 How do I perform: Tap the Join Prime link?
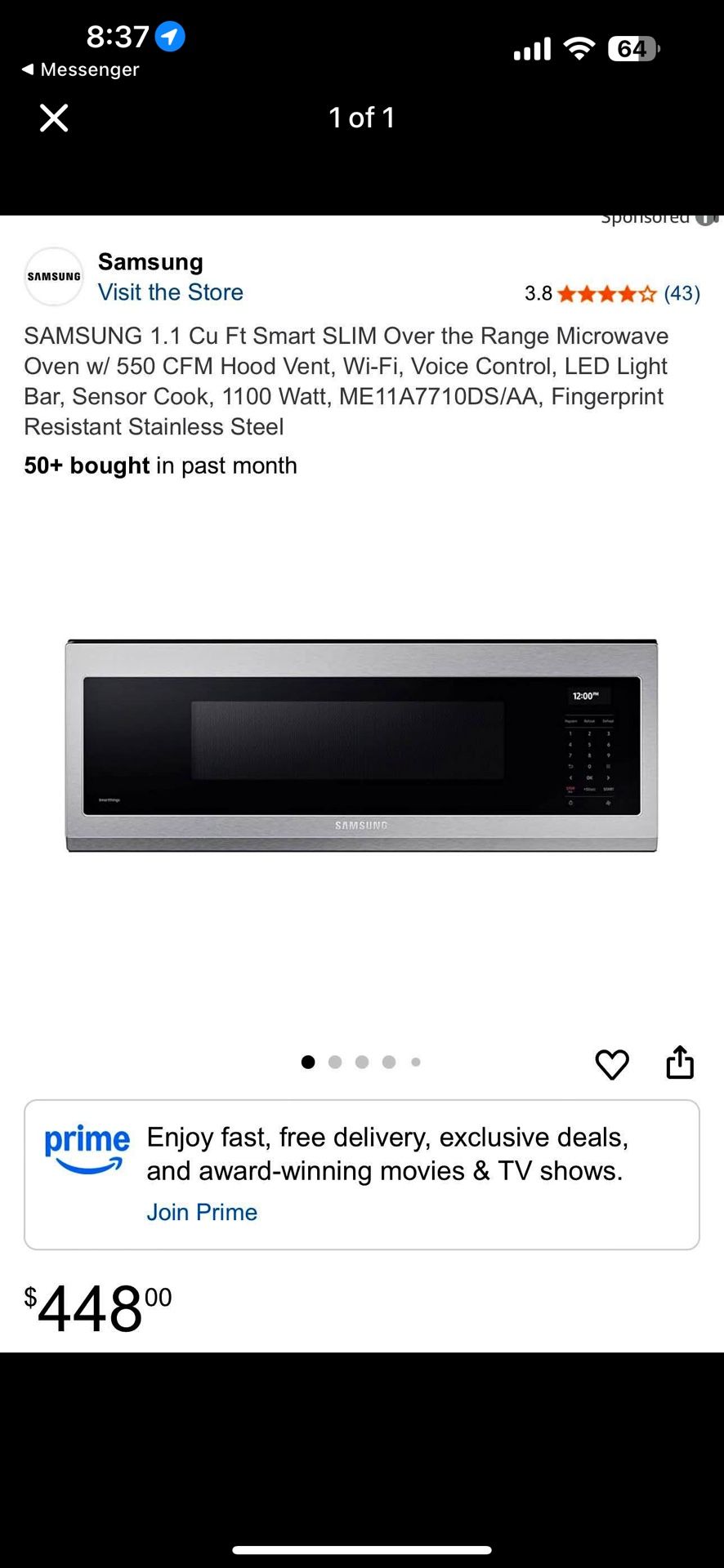coord(201,1212)
